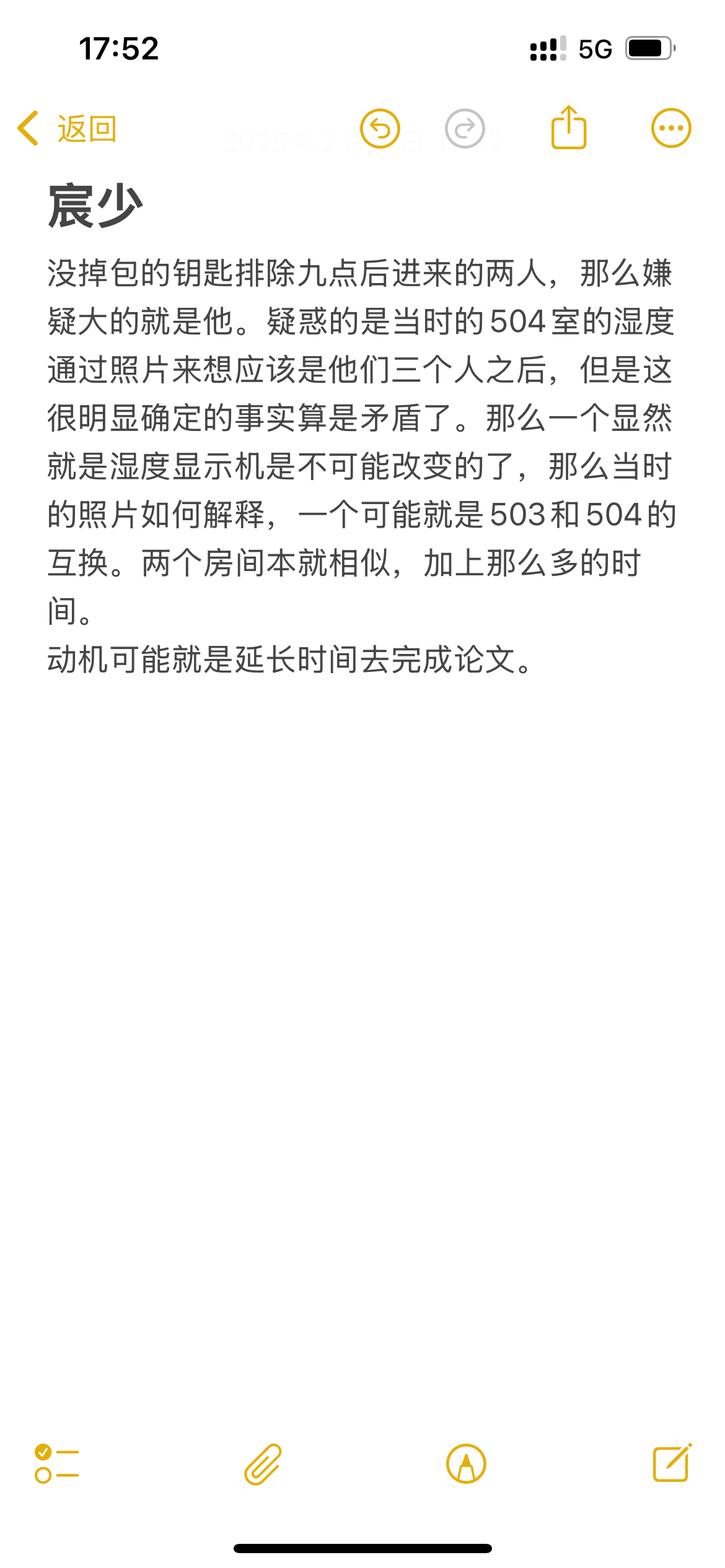Image resolution: width=725 pixels, height=1568 pixels.
Task: Open the markup drawing tool
Action: tap(466, 1464)
